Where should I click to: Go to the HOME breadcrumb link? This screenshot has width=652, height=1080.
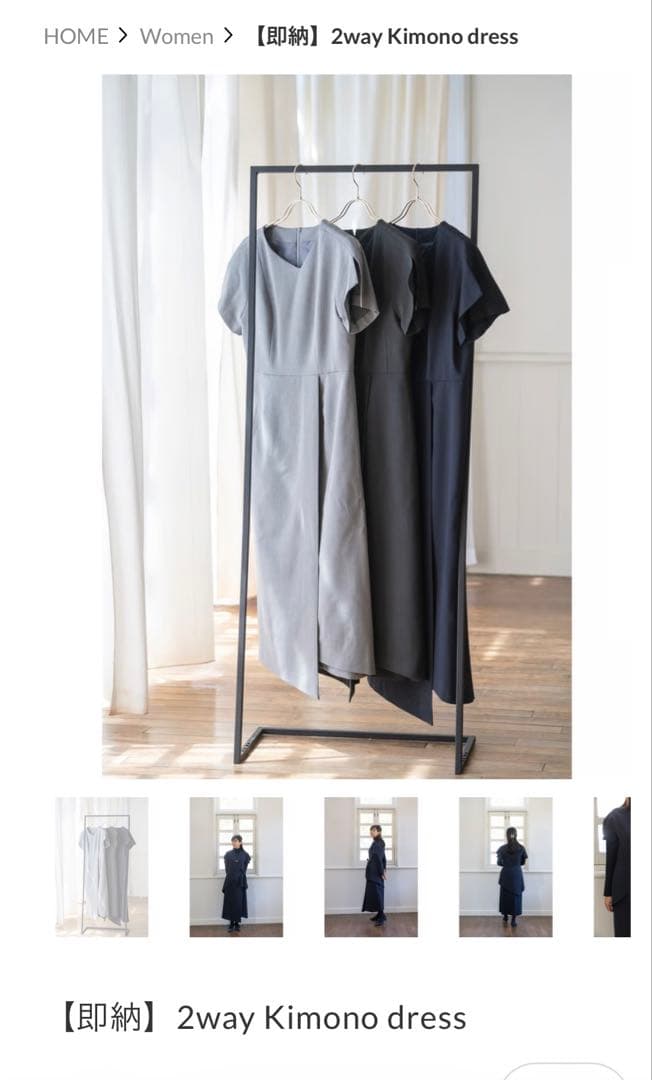(75, 36)
